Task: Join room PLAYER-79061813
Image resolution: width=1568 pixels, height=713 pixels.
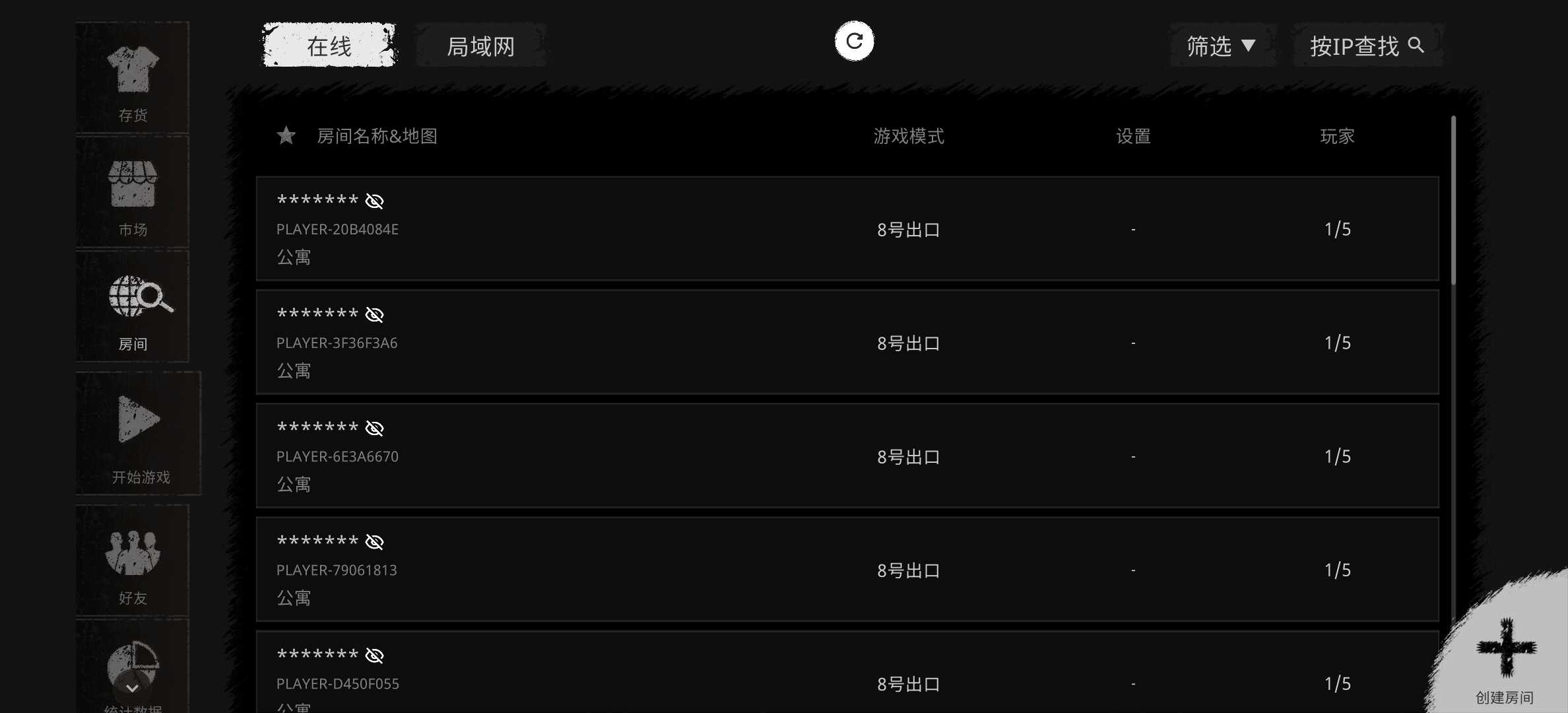Action: 847,570
